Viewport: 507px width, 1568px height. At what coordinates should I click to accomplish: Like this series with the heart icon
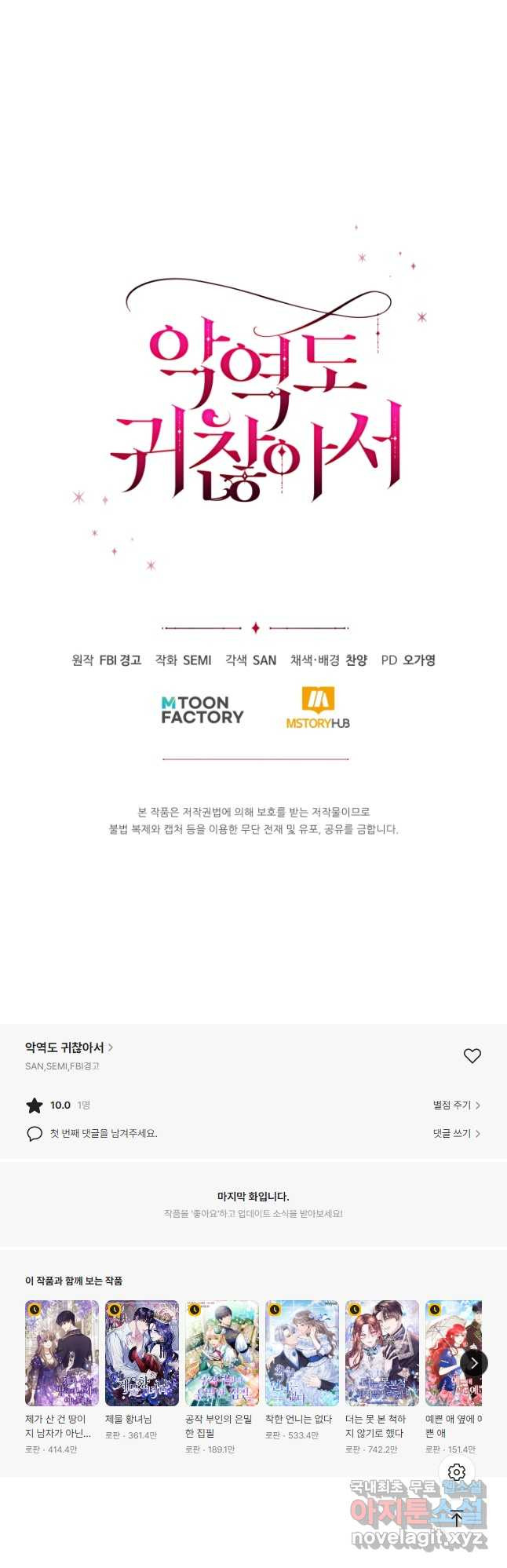pos(472,1056)
